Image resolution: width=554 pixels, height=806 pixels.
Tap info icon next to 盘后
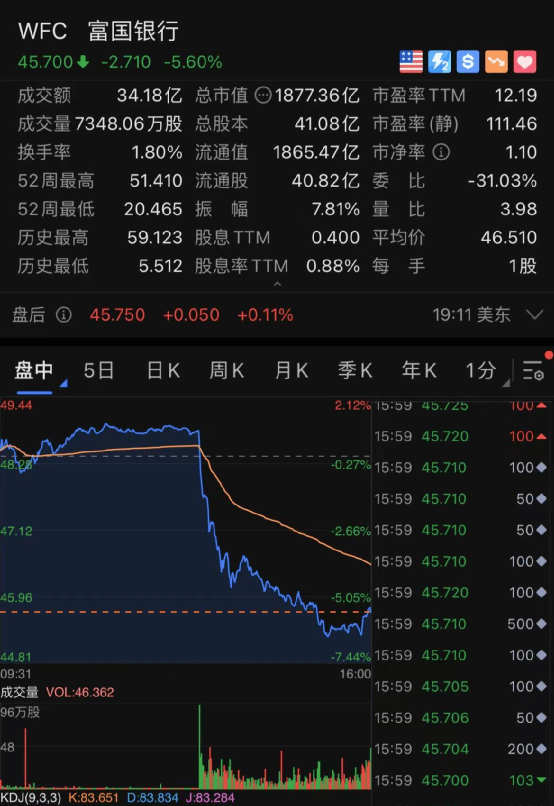pyautogui.click(x=64, y=315)
